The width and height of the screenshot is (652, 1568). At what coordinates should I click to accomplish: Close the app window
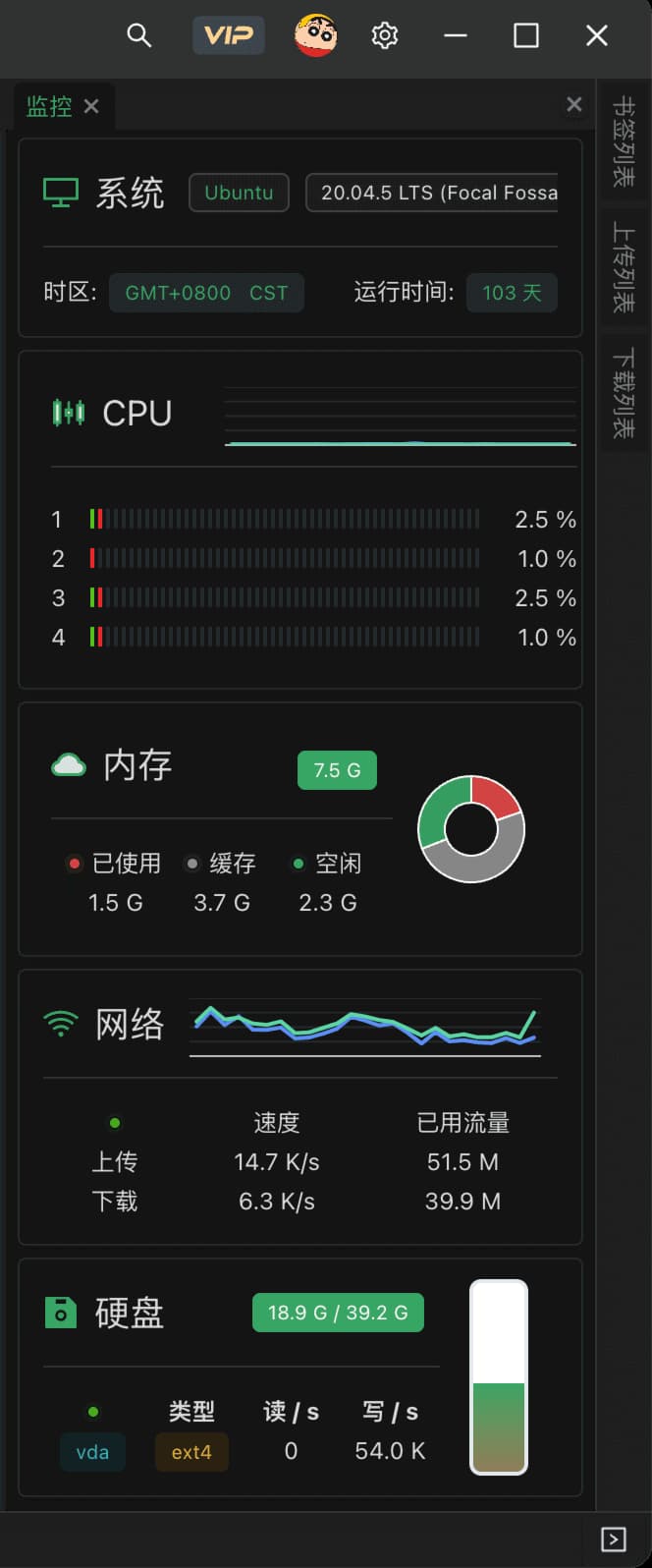tap(597, 36)
